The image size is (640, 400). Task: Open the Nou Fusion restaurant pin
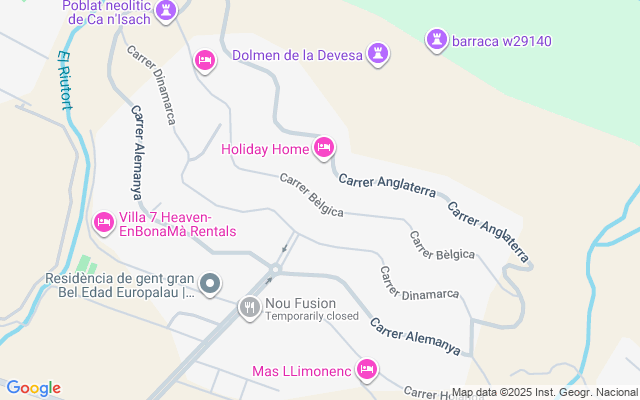[249, 308]
